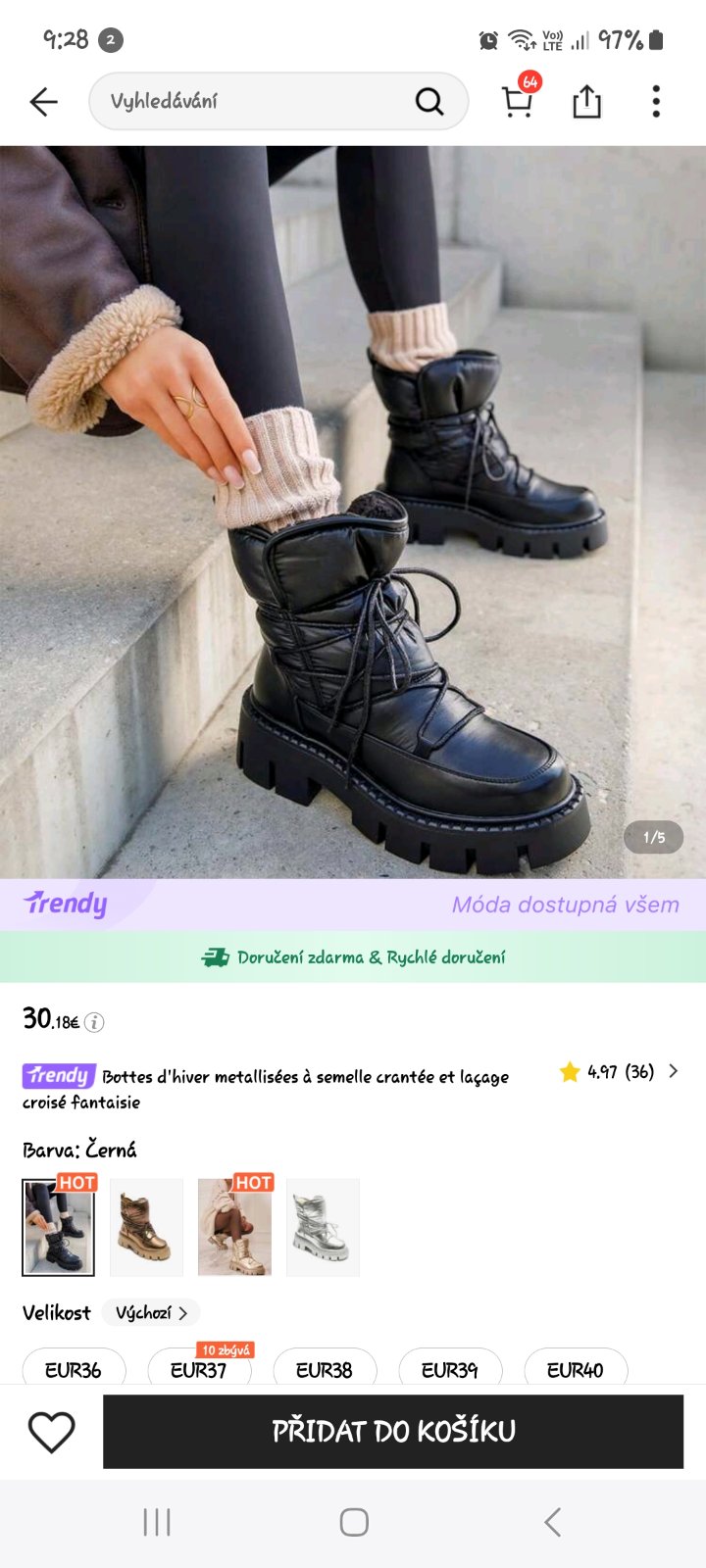Screen dimensions: 706x1568
Task: Choose size EUR37
Action: (x=199, y=1369)
